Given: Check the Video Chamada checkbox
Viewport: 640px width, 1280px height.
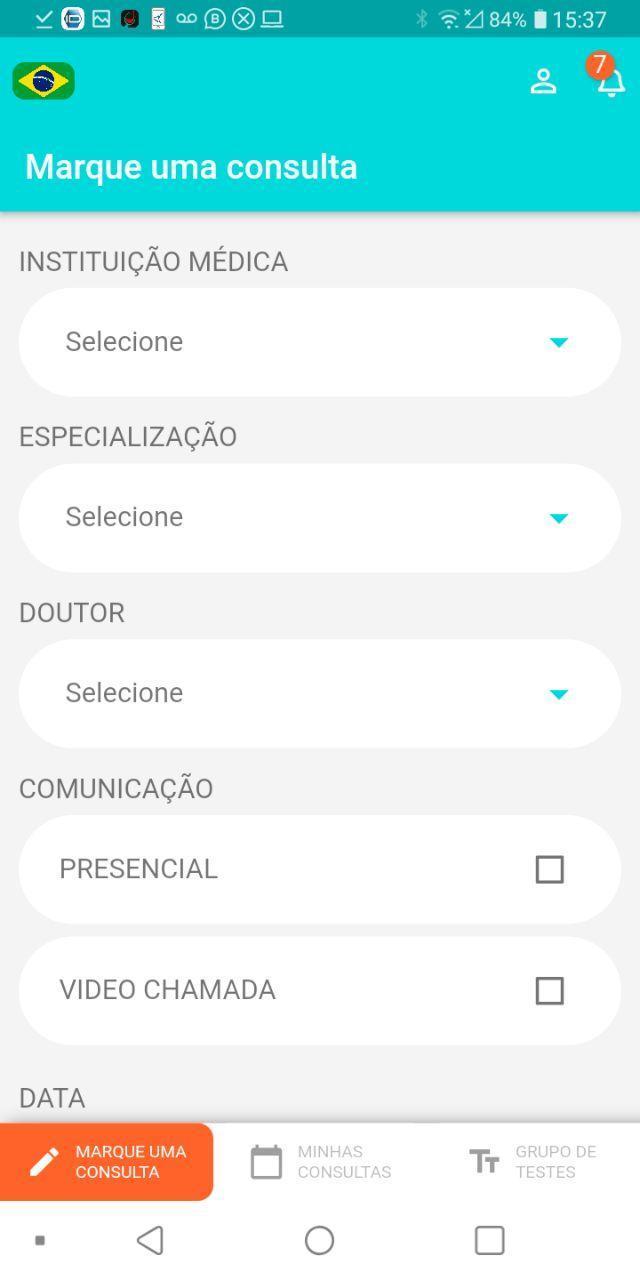Looking at the screenshot, I should click(549, 990).
